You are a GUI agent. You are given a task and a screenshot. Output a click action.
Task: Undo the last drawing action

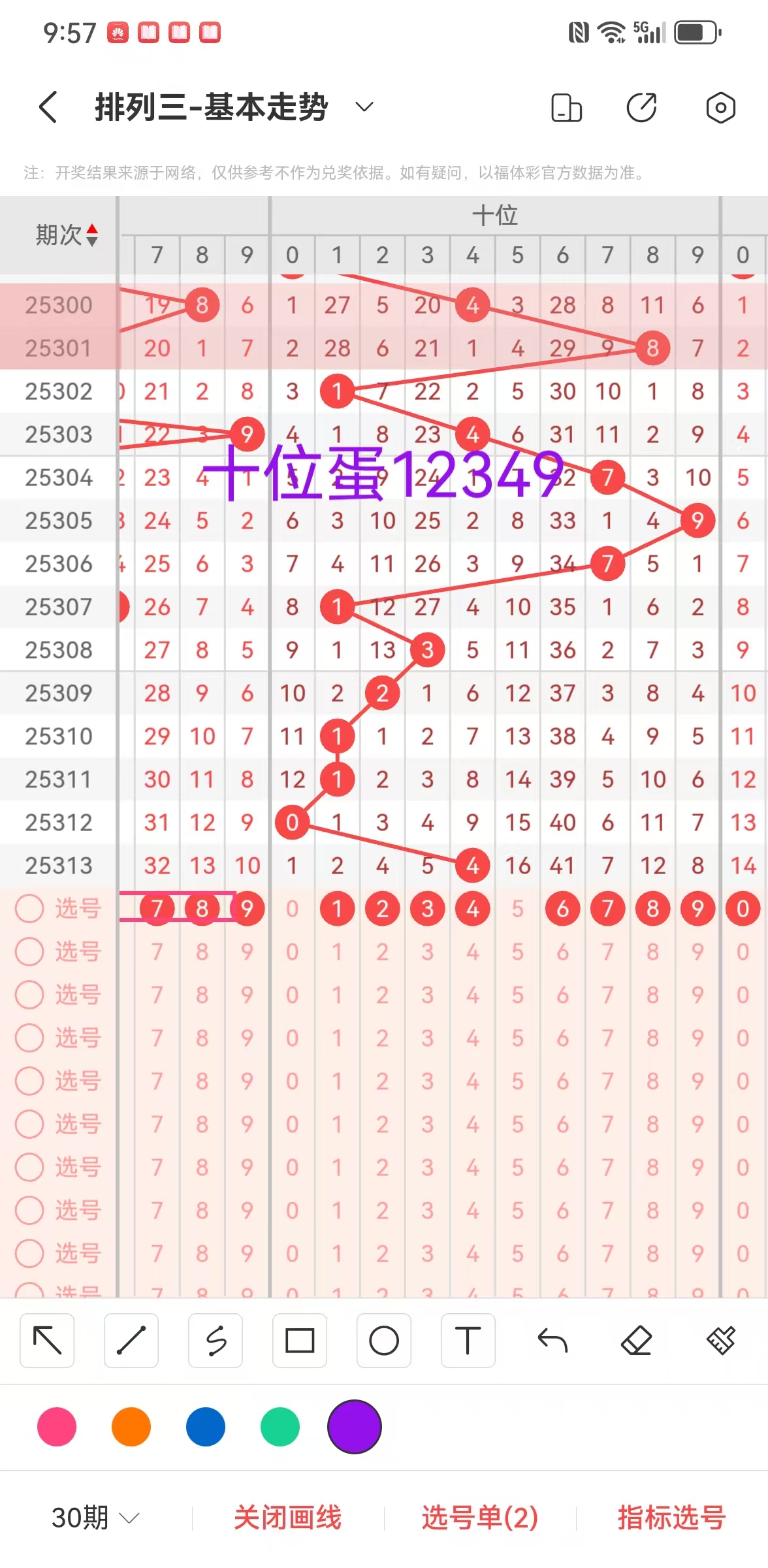552,1341
